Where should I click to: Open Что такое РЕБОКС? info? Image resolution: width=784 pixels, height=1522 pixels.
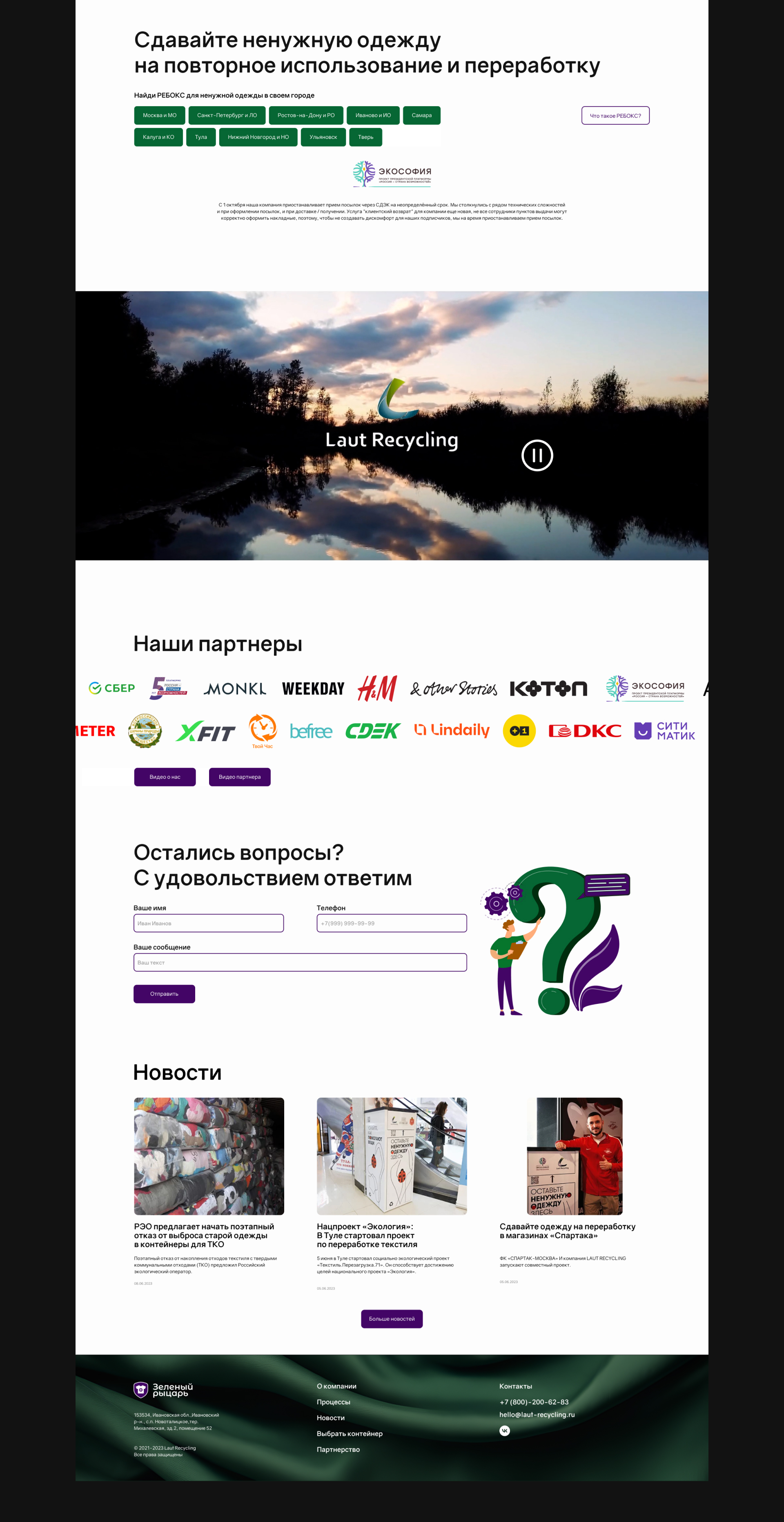tap(615, 116)
